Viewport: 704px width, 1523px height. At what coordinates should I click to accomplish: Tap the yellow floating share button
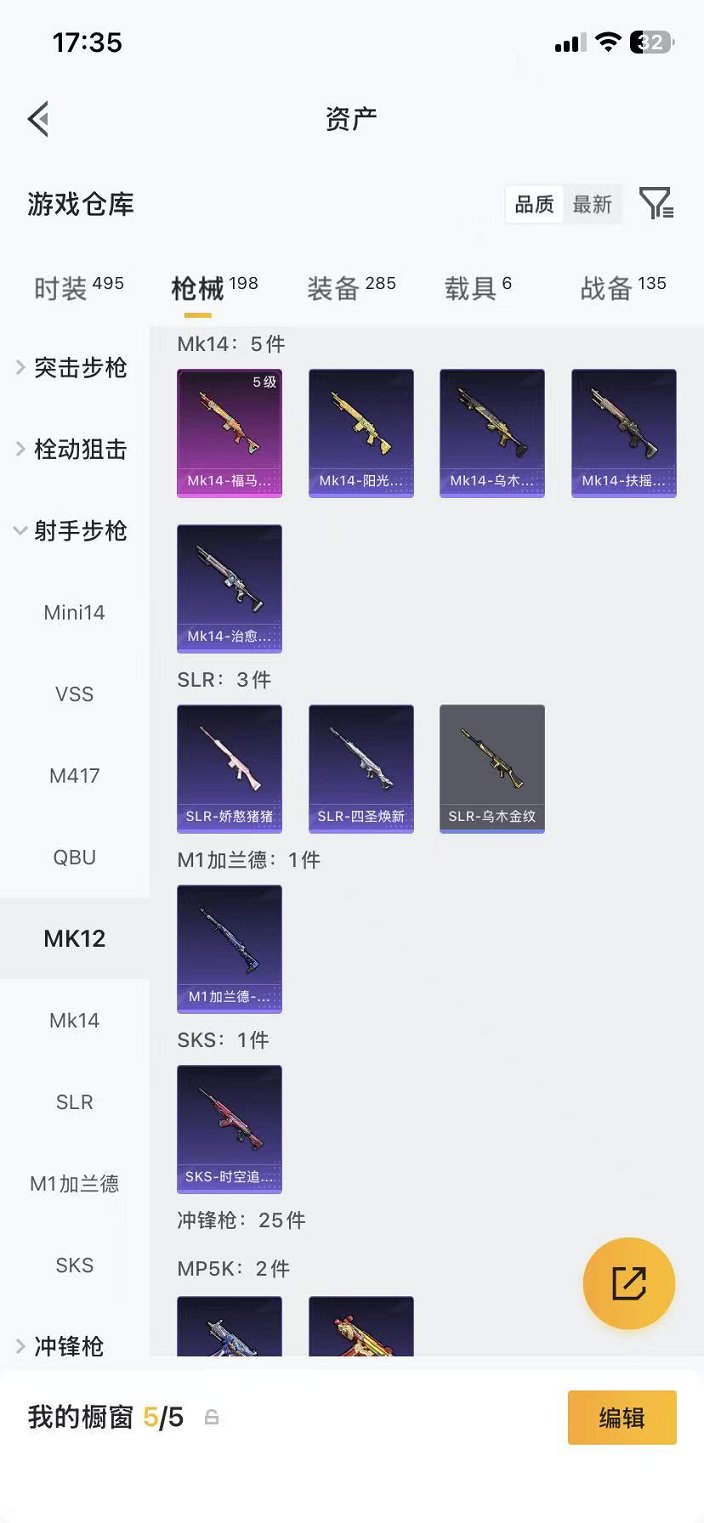629,1283
